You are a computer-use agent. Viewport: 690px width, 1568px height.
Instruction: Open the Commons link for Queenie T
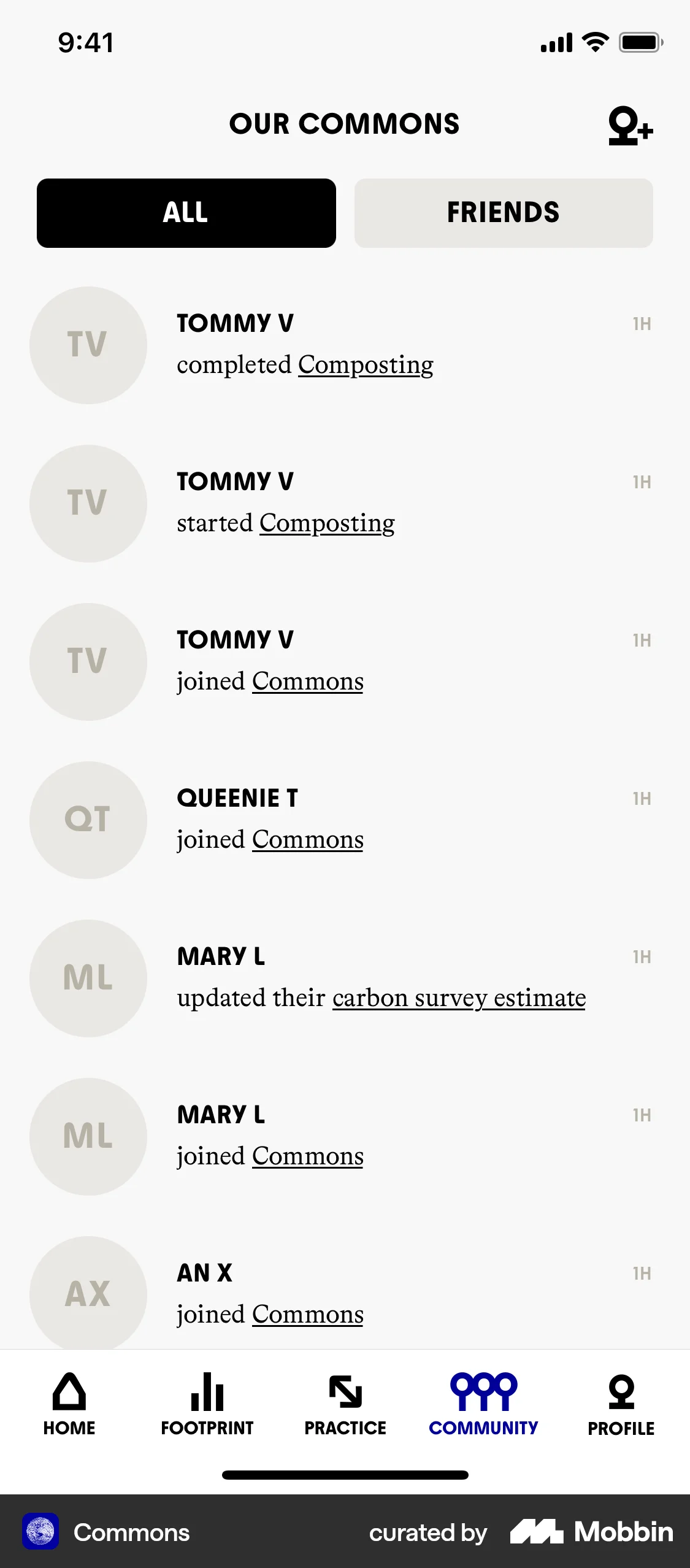pyautogui.click(x=308, y=839)
